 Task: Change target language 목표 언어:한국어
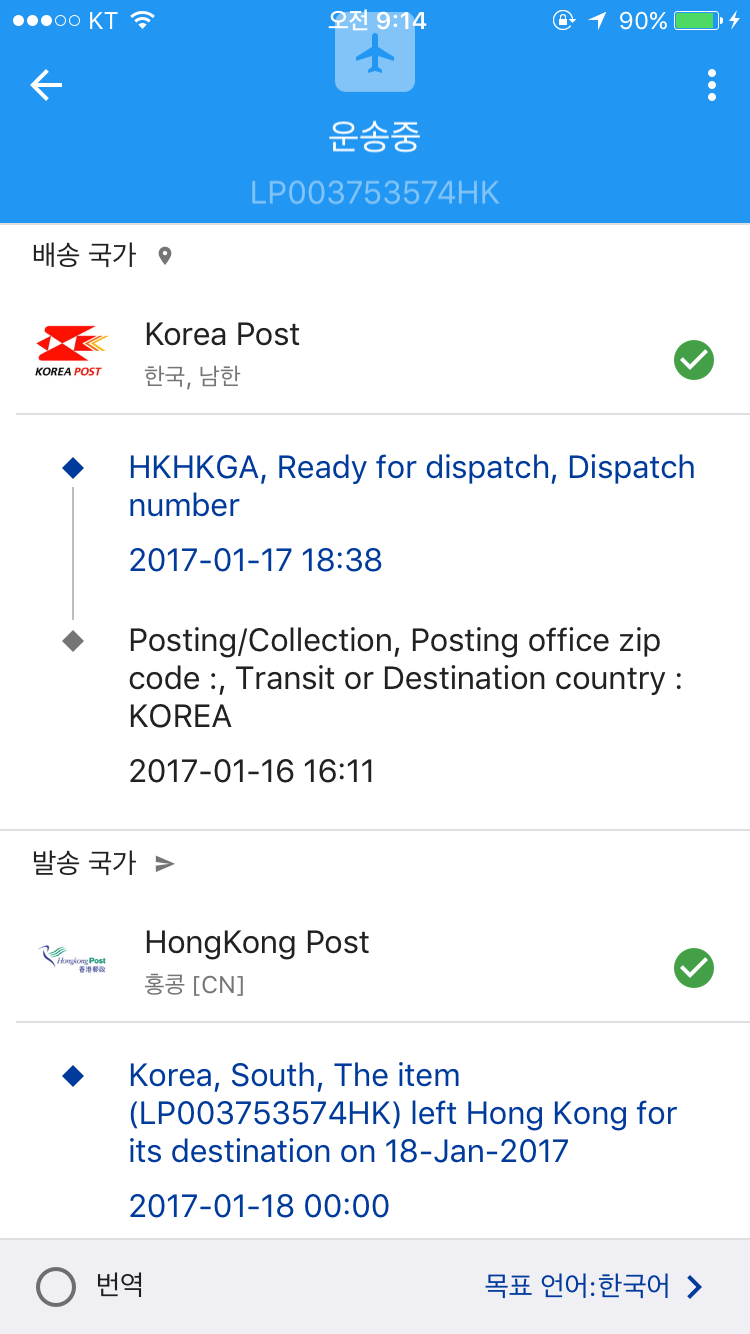tap(592, 1287)
